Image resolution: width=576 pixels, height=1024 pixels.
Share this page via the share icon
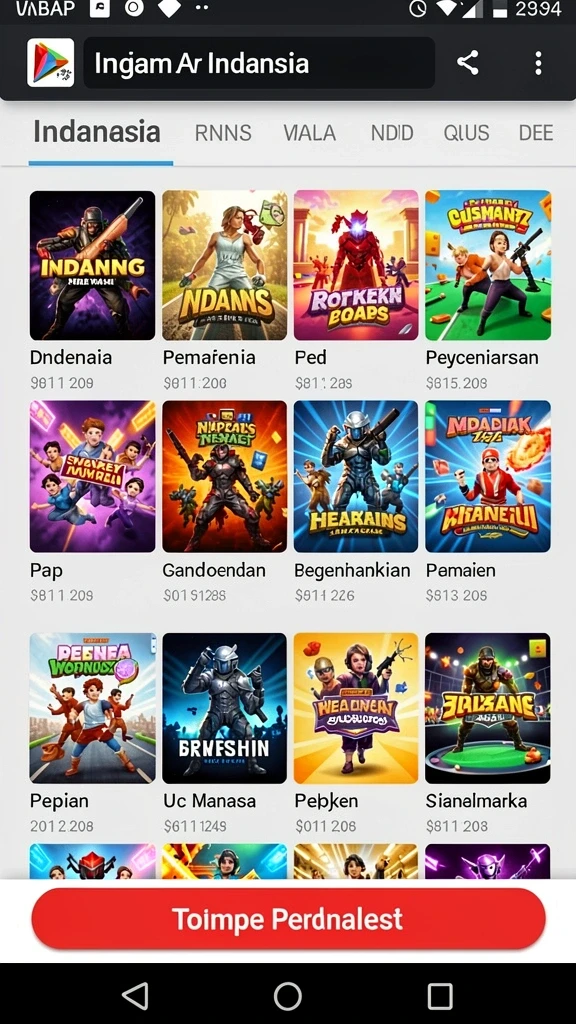468,63
